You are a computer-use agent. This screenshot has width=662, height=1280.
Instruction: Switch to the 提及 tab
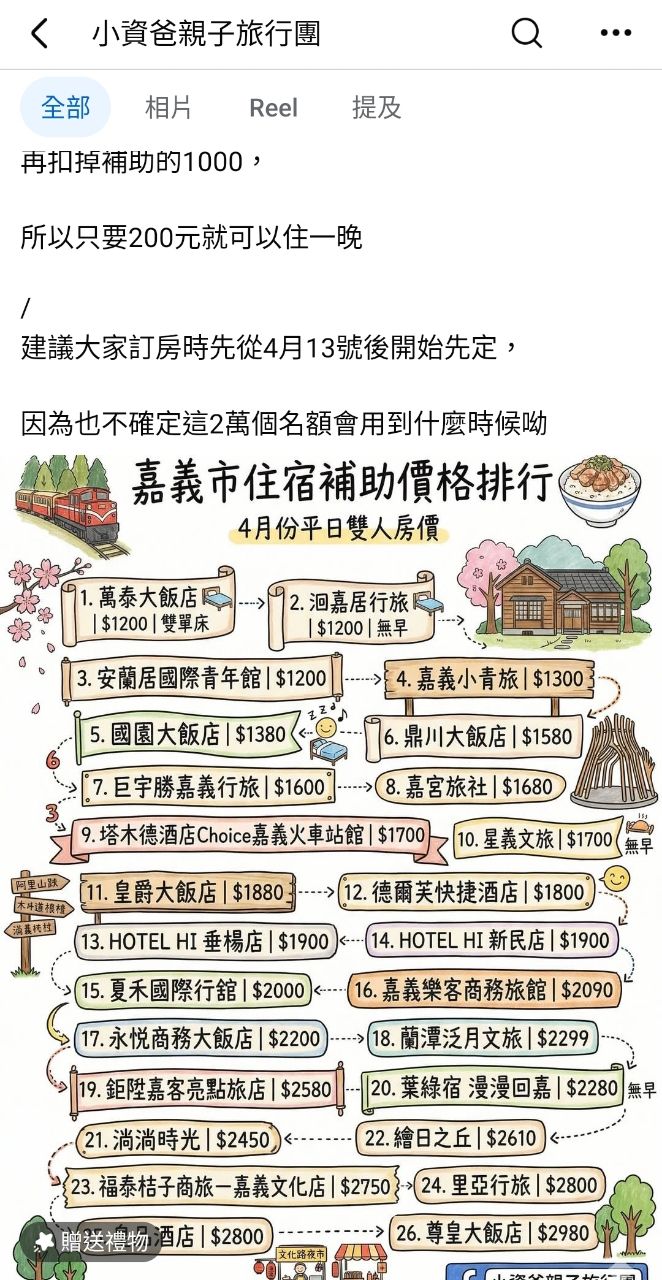click(376, 108)
